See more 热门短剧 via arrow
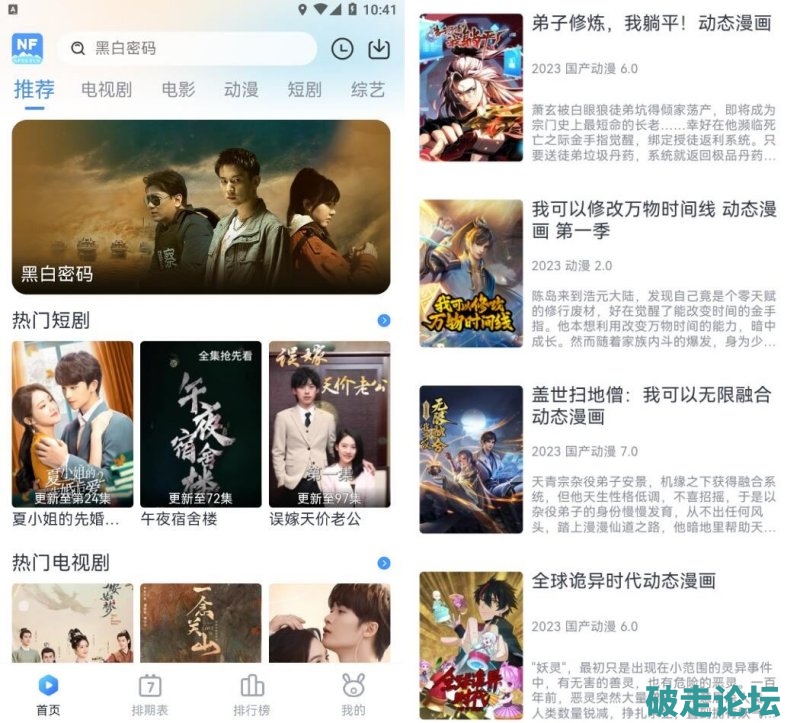The height and width of the screenshot is (723, 800). tap(384, 321)
